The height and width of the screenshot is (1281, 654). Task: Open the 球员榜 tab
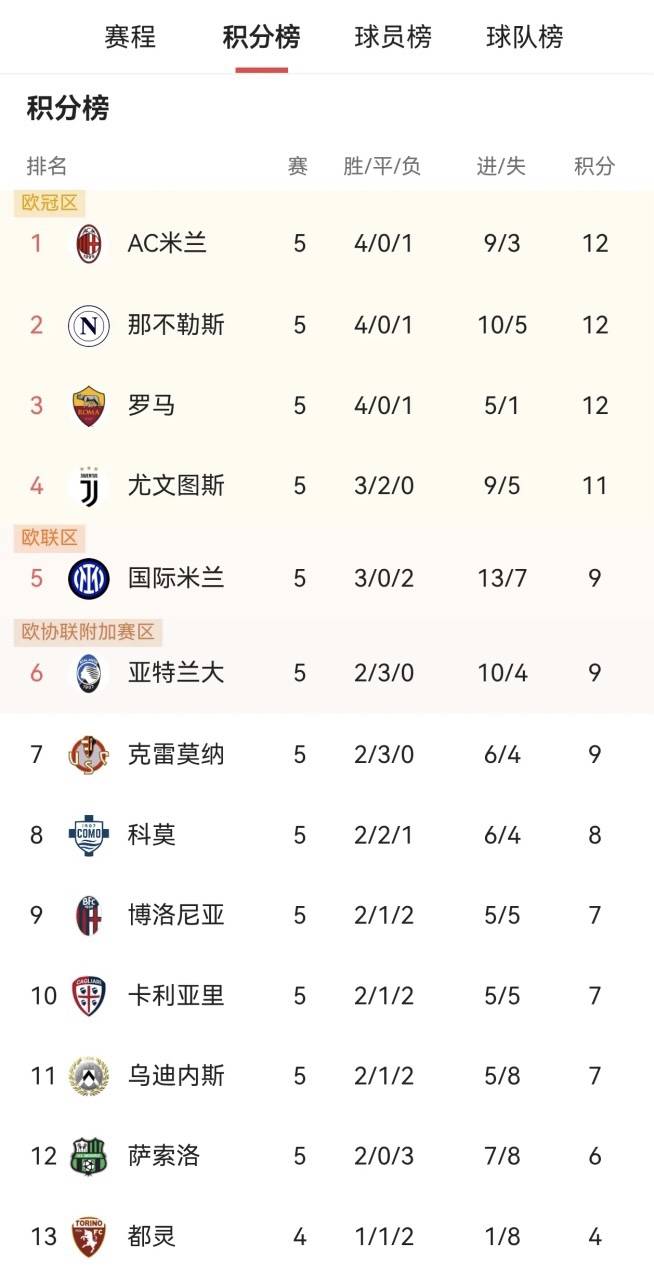(x=393, y=38)
